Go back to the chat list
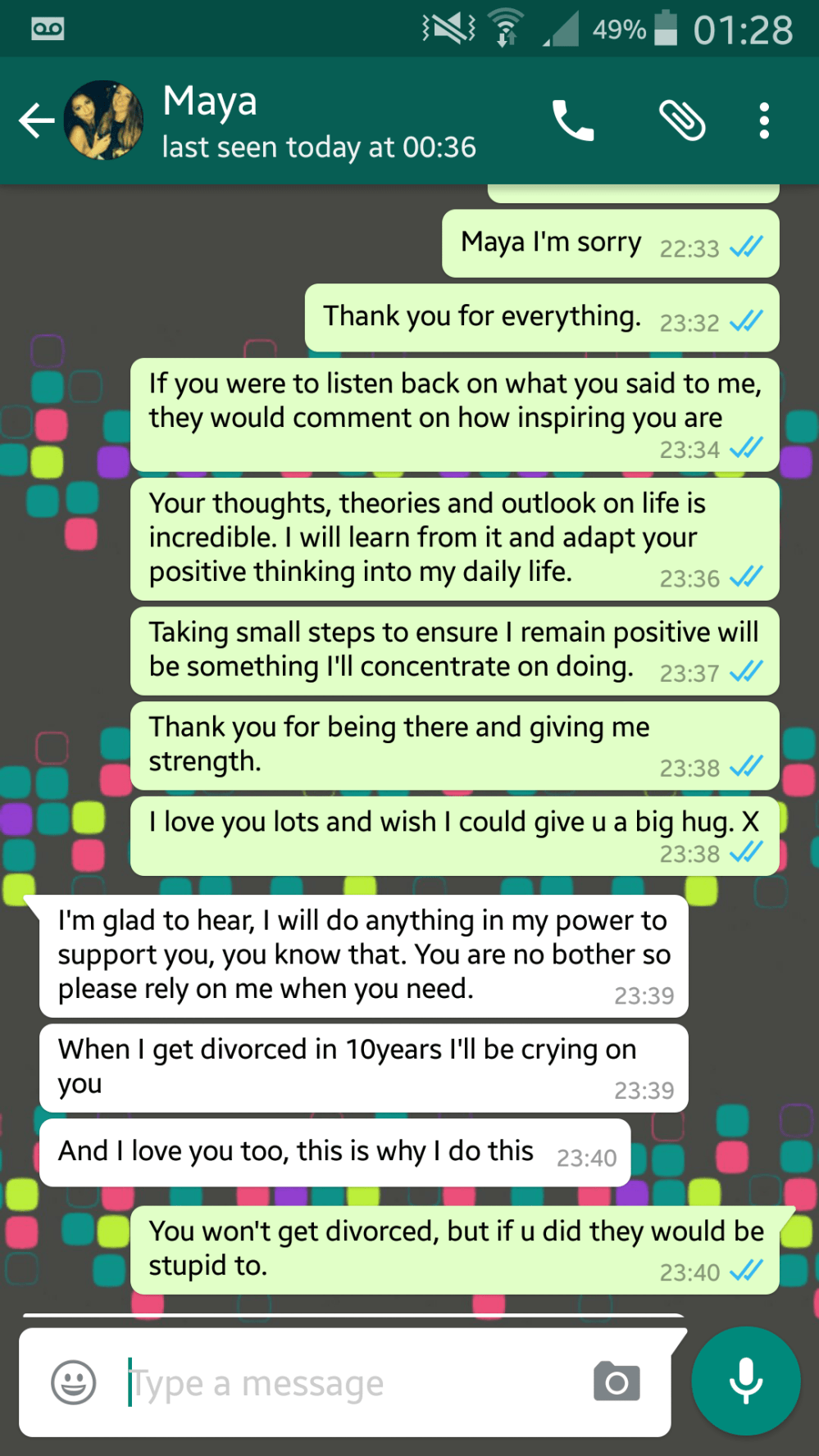Image resolution: width=819 pixels, height=1456 pixels. click(36, 121)
